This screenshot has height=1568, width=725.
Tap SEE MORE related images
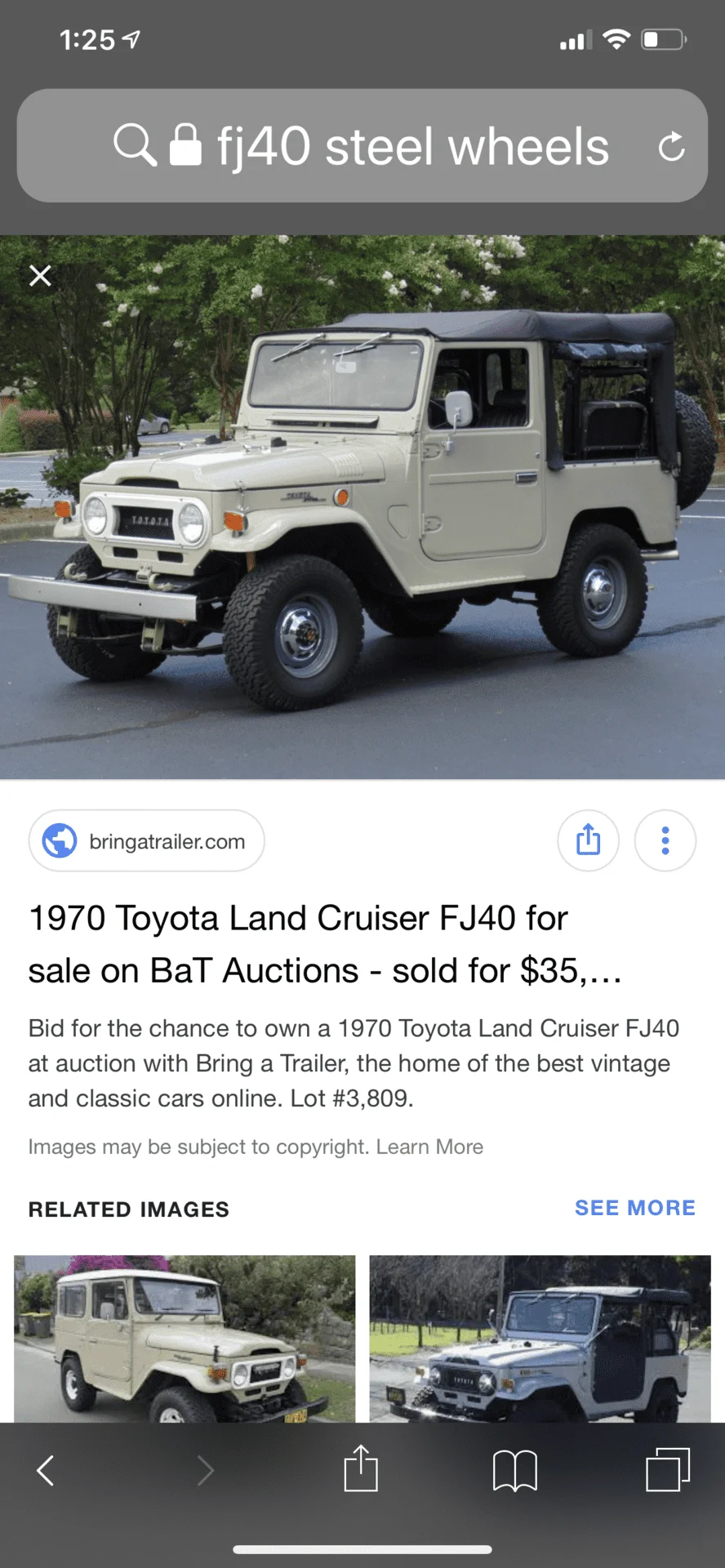(634, 1208)
